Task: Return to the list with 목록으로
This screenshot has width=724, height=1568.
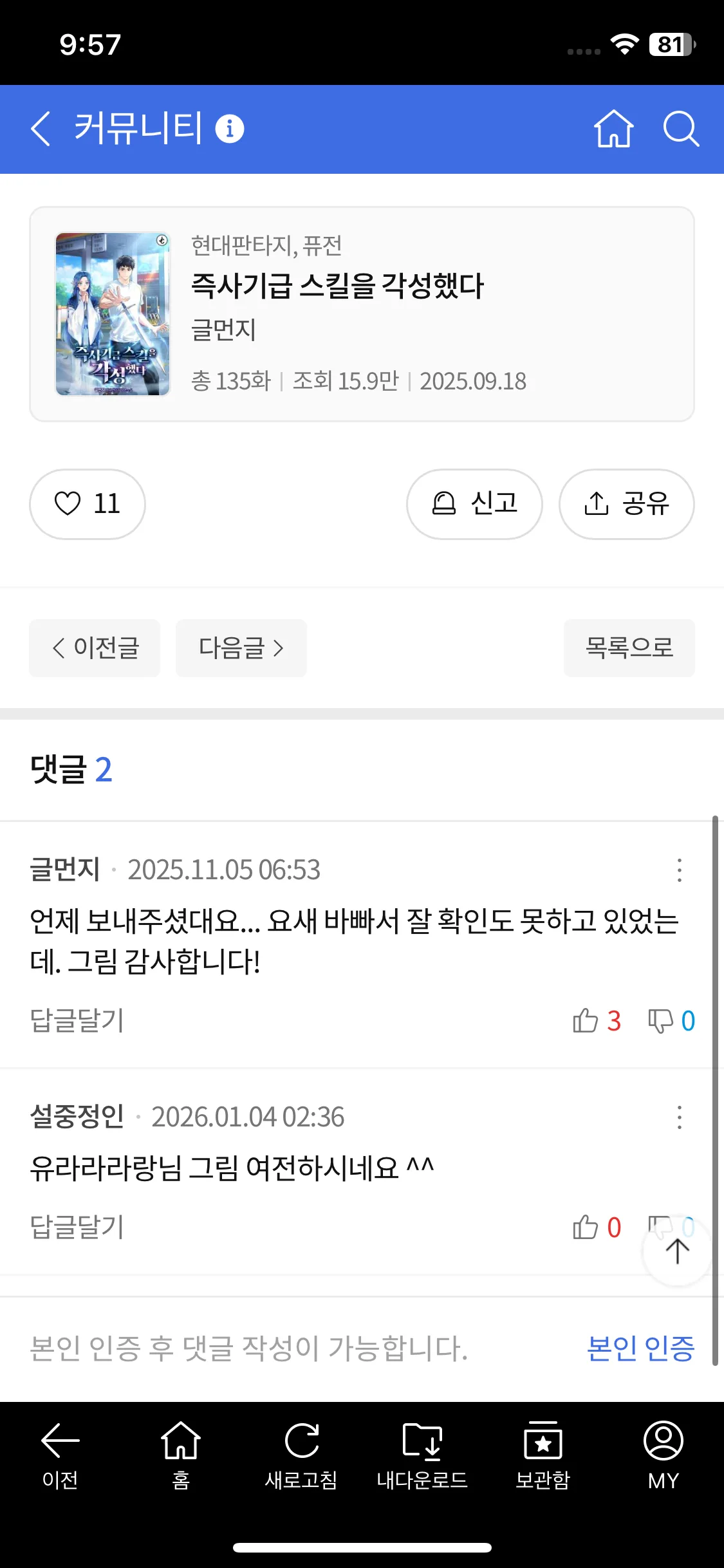Action: coord(629,648)
